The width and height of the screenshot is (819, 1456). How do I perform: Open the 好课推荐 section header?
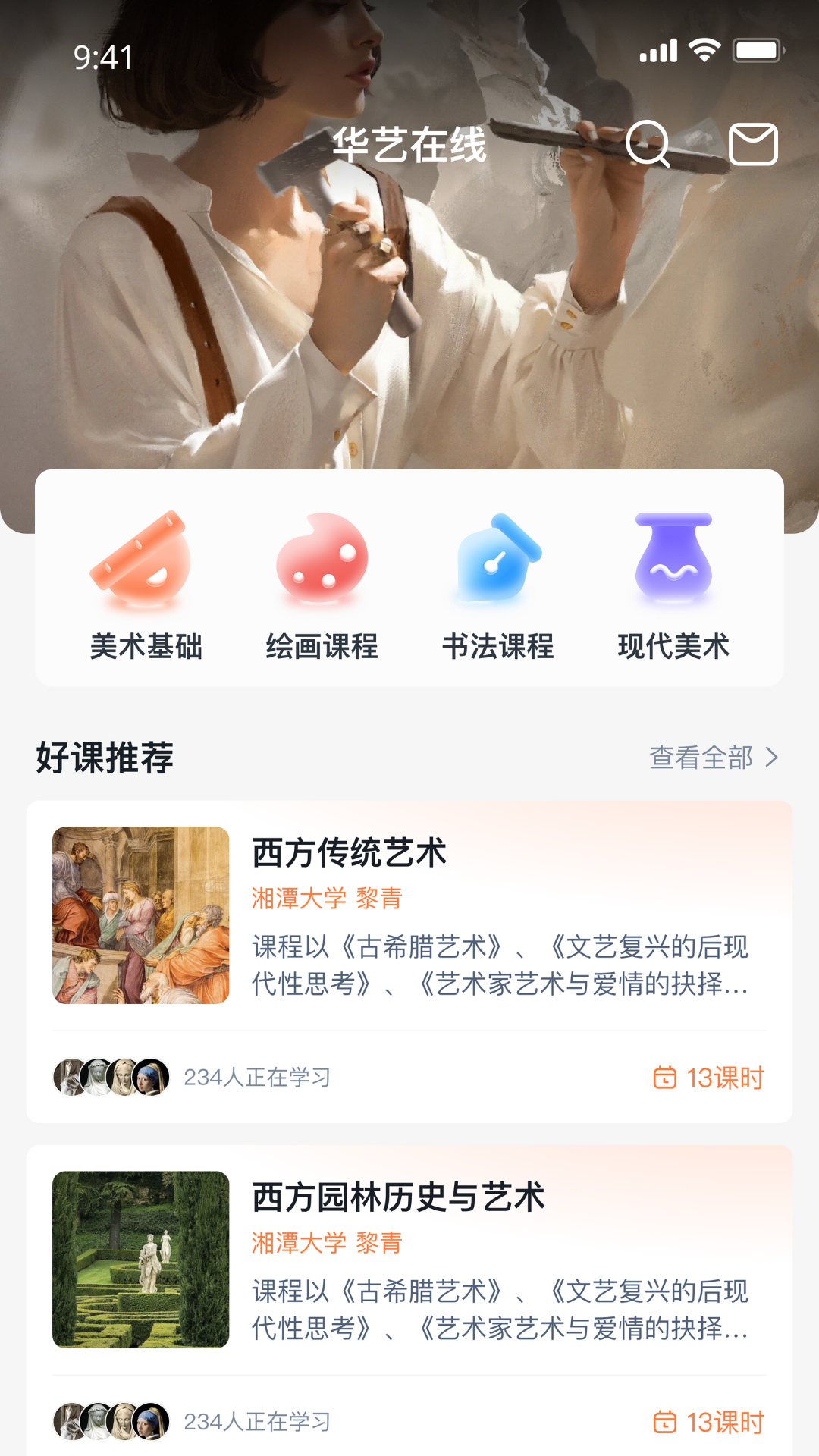(103, 756)
